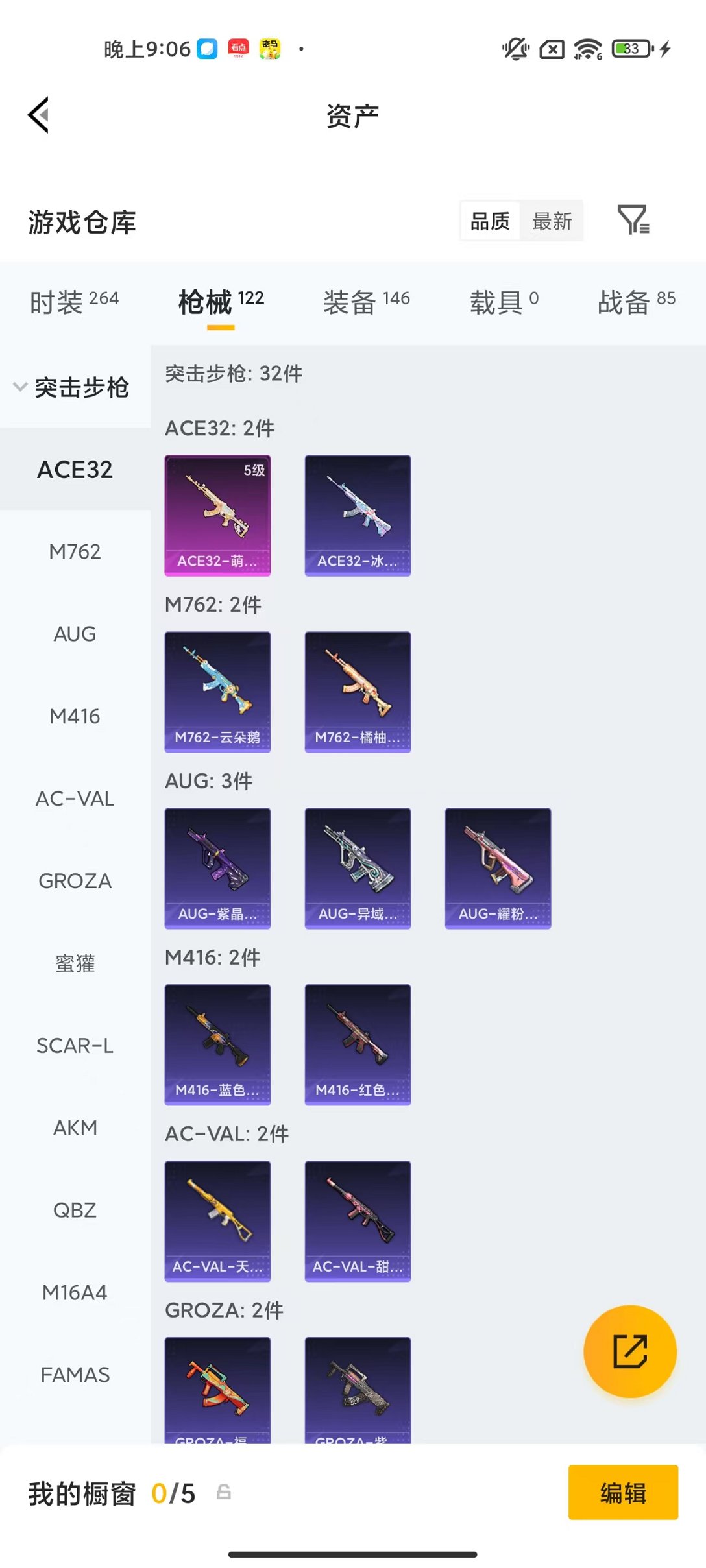Jump to M762 in the side list
Screen dimensions: 706x1568
pos(75,552)
